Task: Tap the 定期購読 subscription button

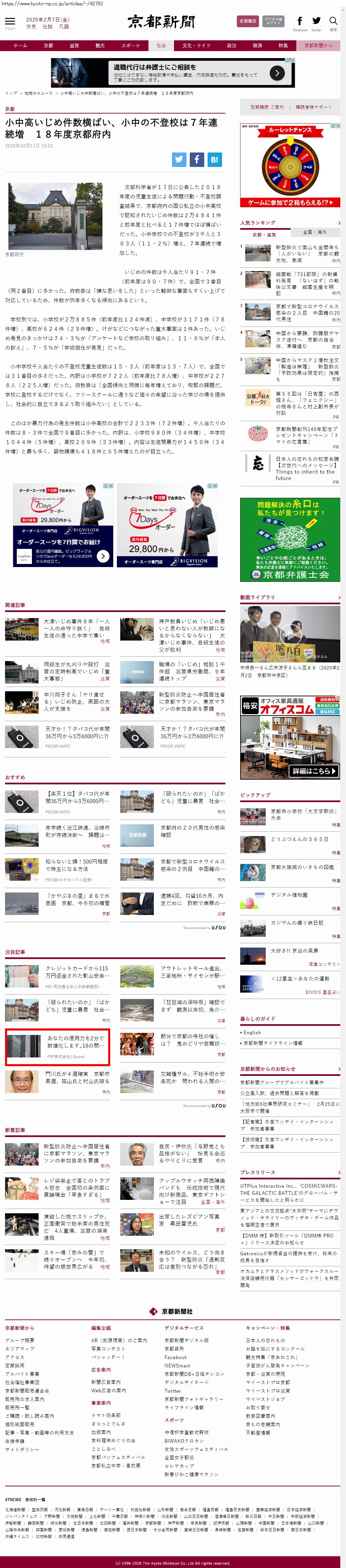Action: click(x=247, y=21)
